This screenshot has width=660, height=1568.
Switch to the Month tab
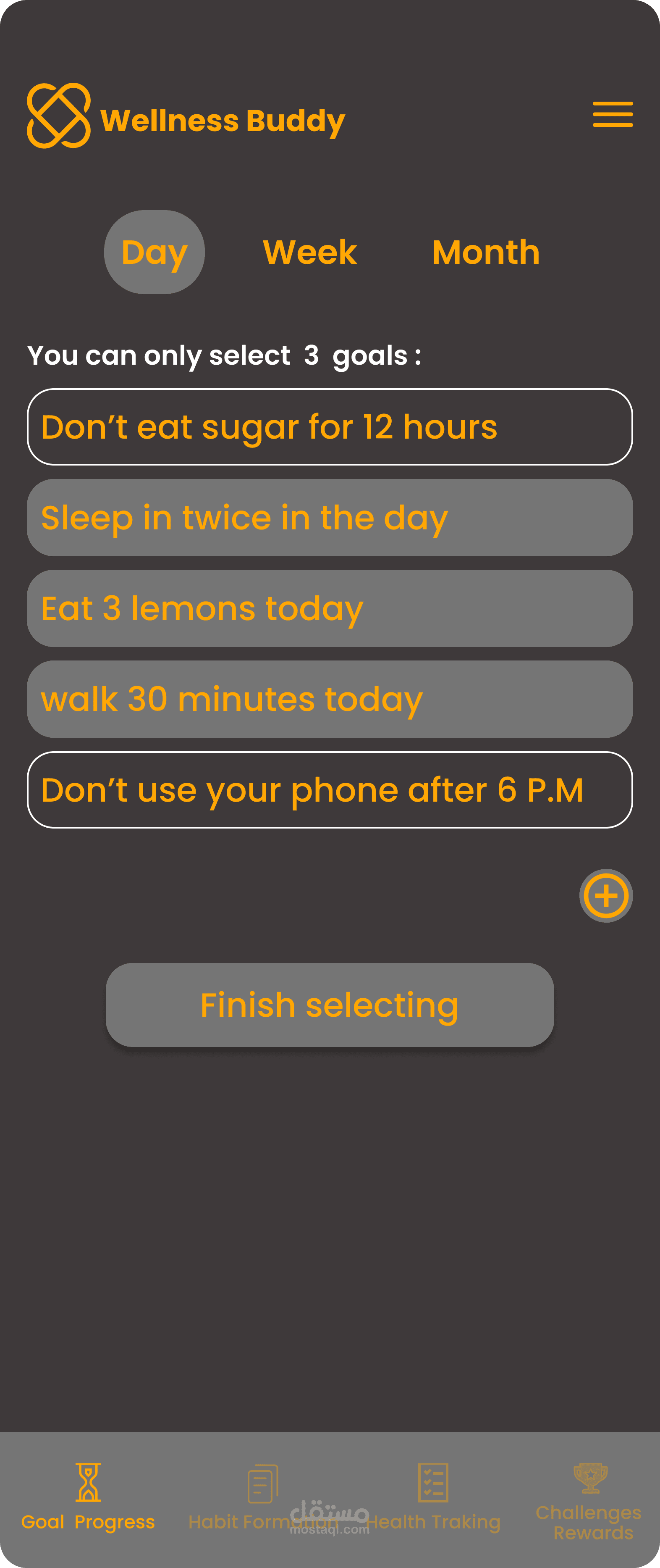tap(485, 252)
